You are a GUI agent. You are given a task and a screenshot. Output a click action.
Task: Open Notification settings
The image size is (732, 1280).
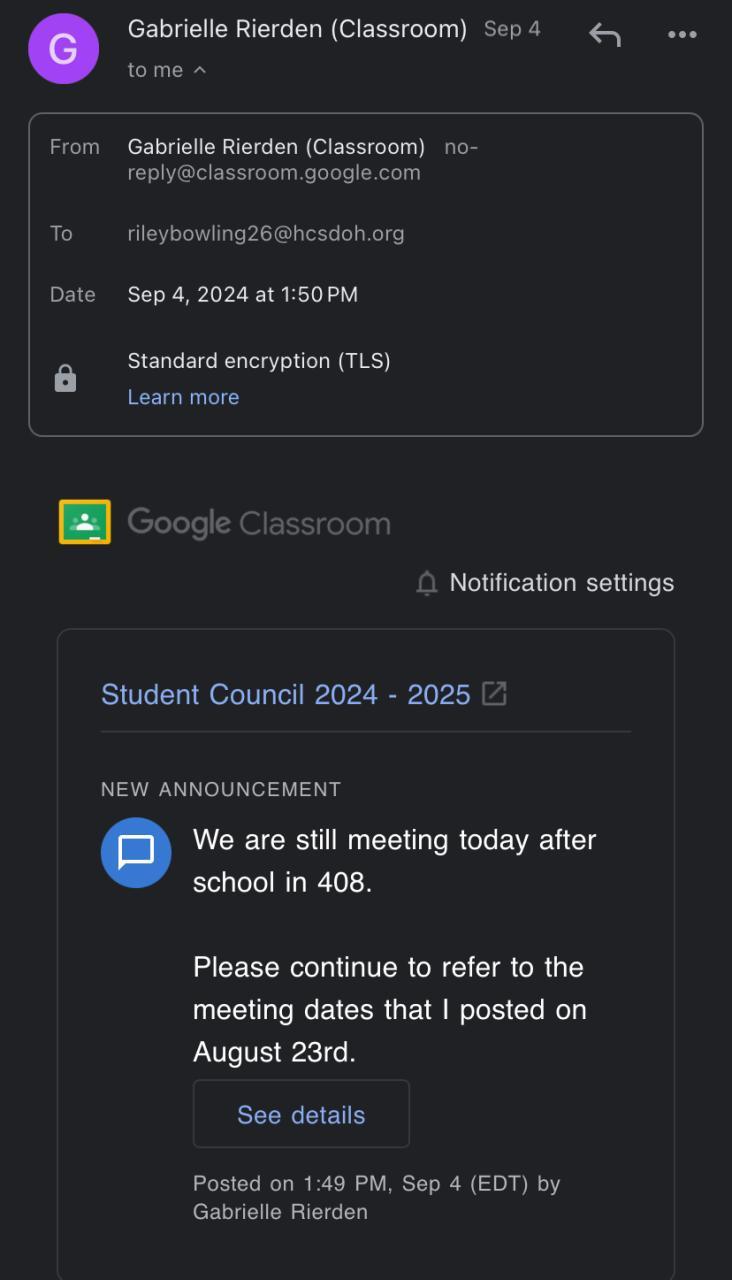(545, 583)
